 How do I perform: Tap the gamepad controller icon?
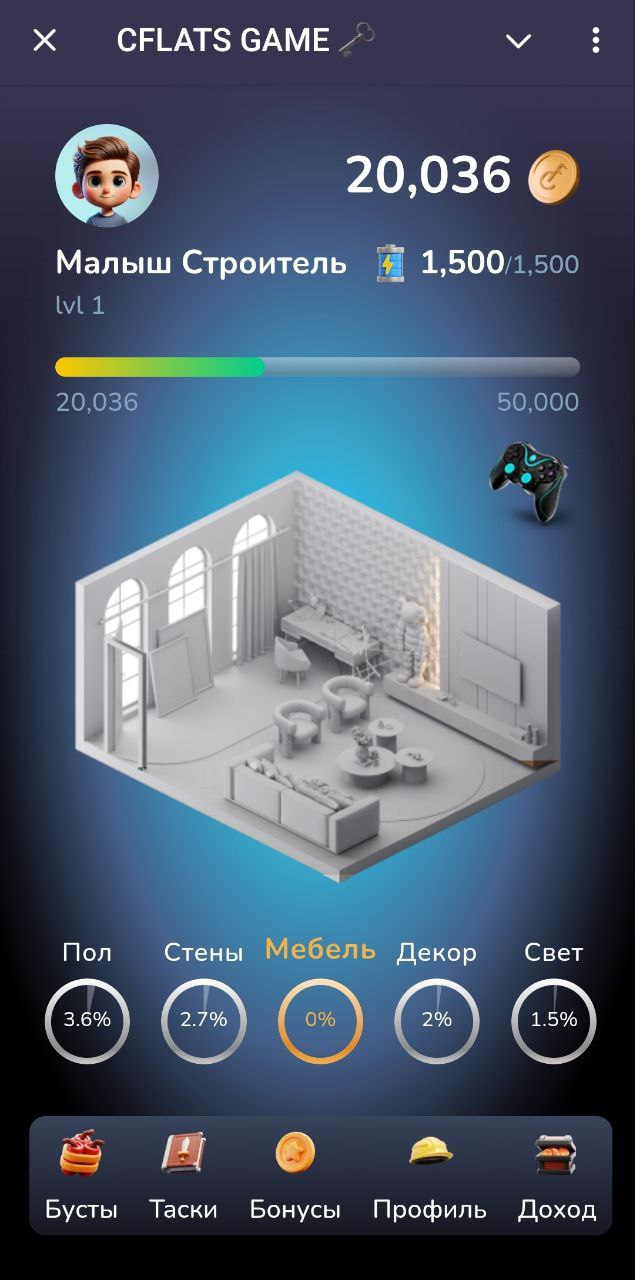coord(529,484)
